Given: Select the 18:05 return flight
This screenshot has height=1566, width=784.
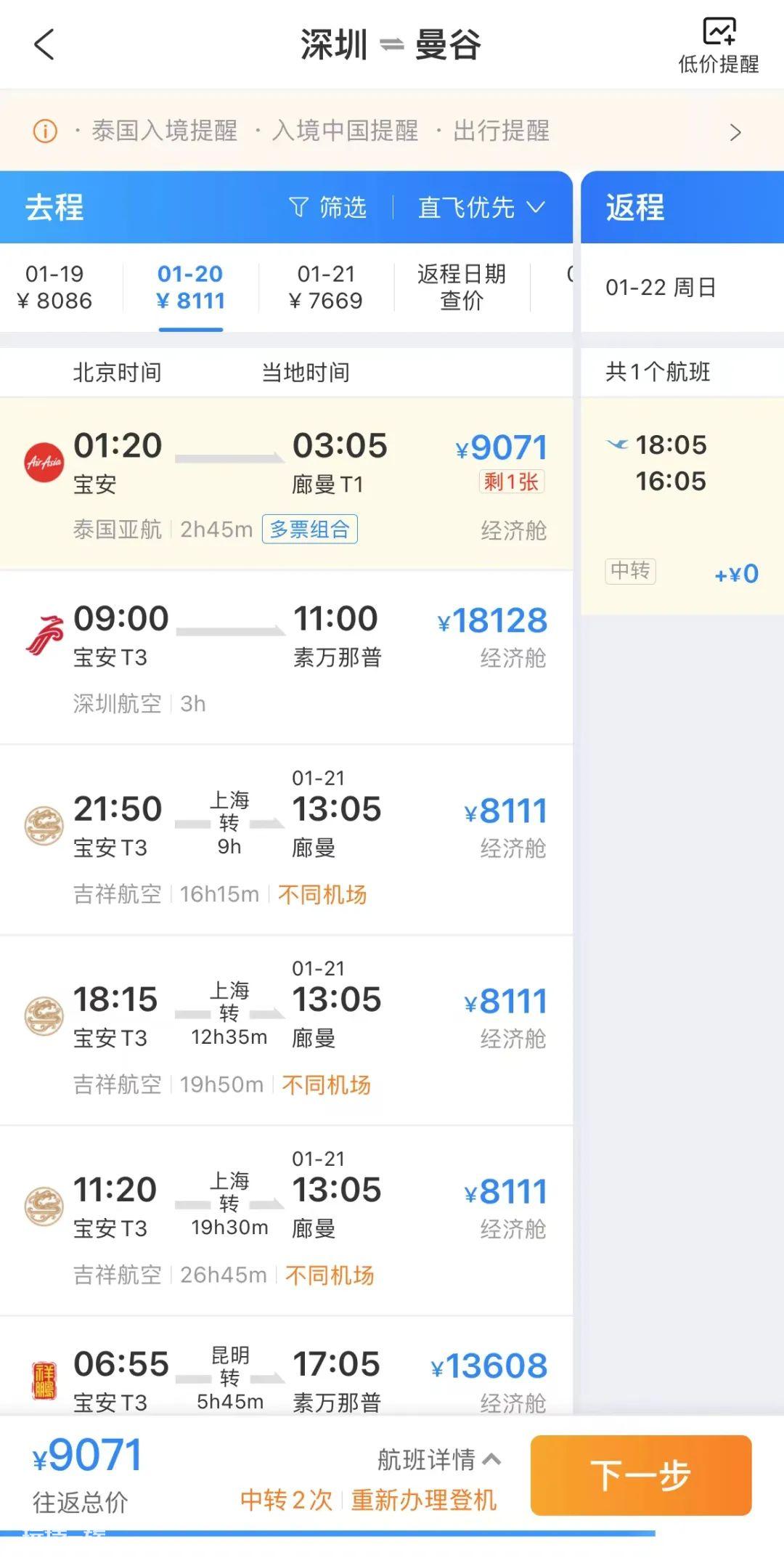Looking at the screenshot, I should click(x=682, y=506).
